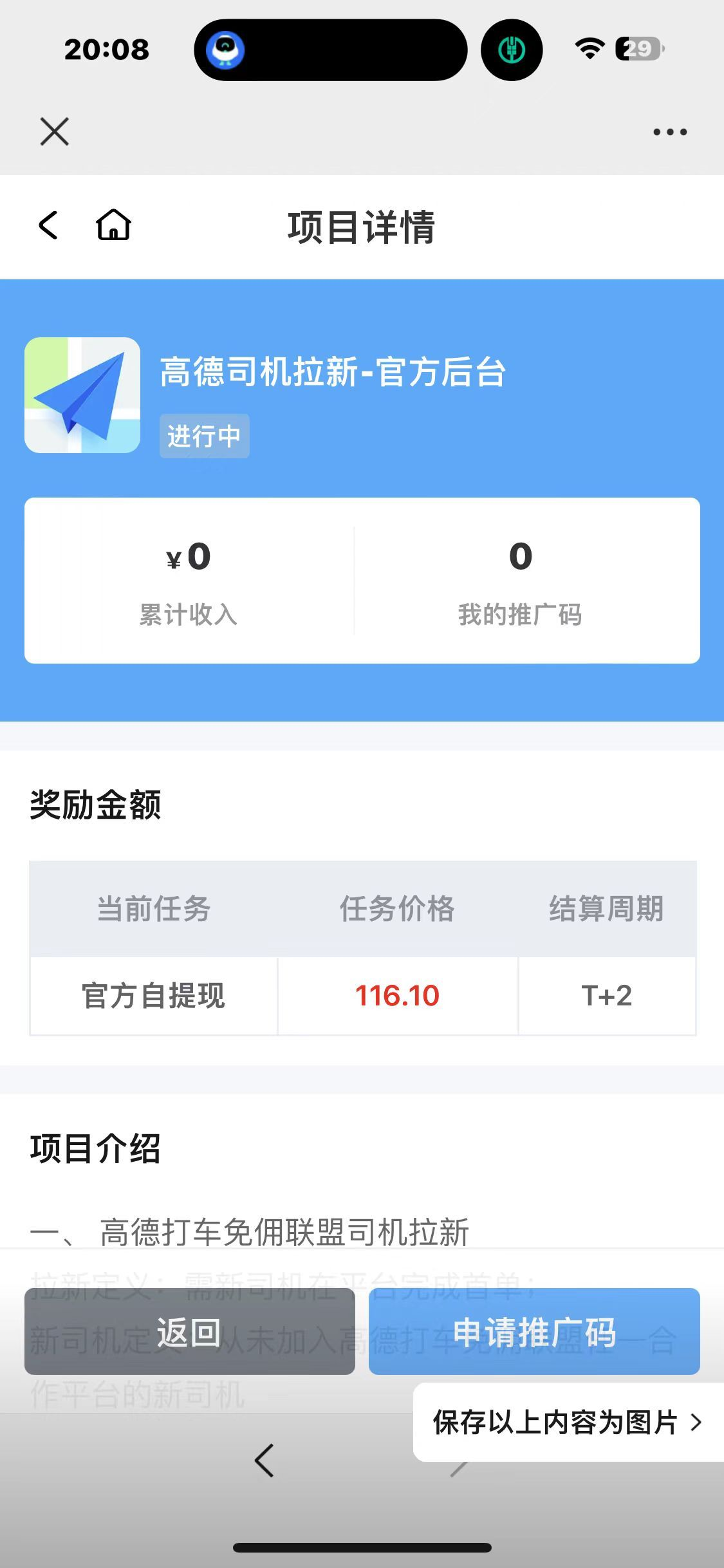Tap the capsule camera indicator at top

point(331,50)
